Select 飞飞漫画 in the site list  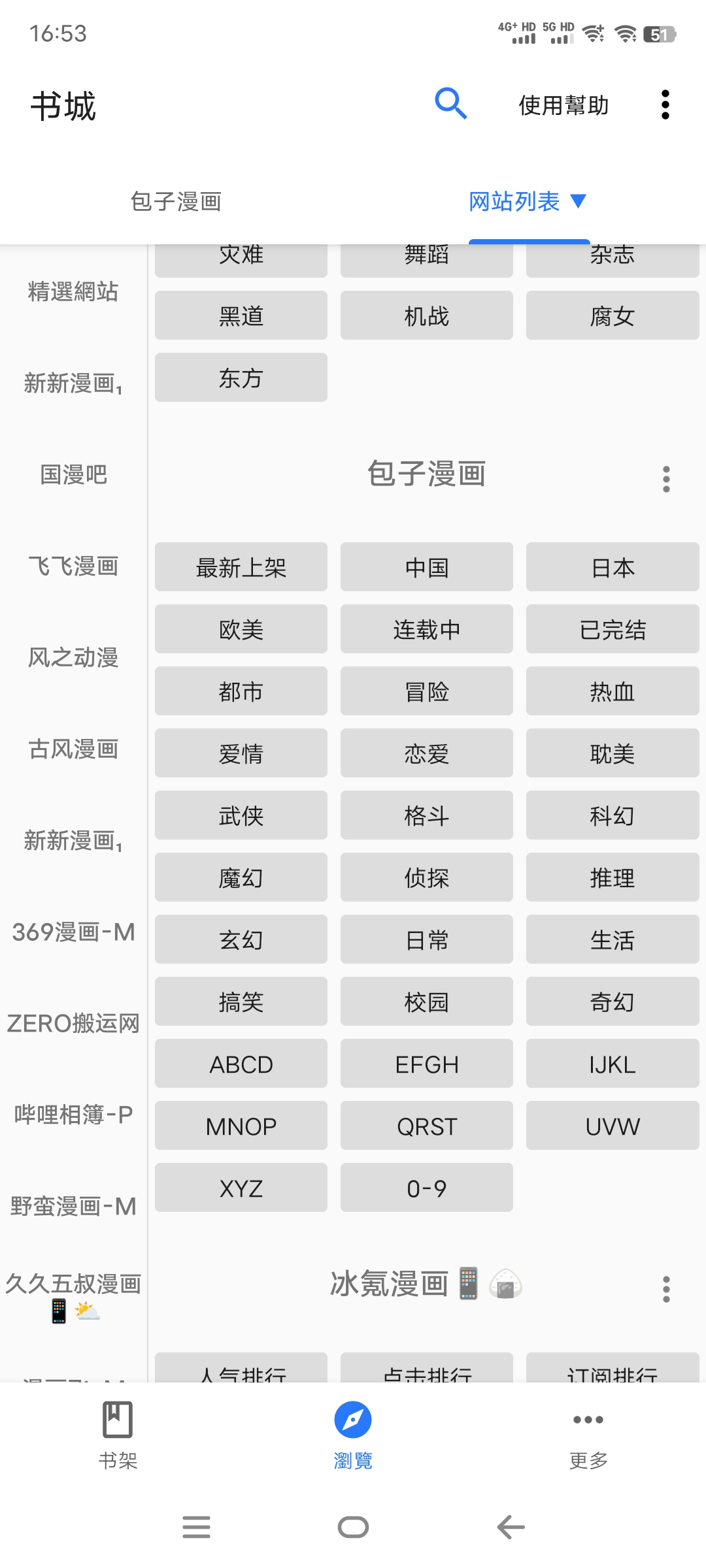pos(73,566)
